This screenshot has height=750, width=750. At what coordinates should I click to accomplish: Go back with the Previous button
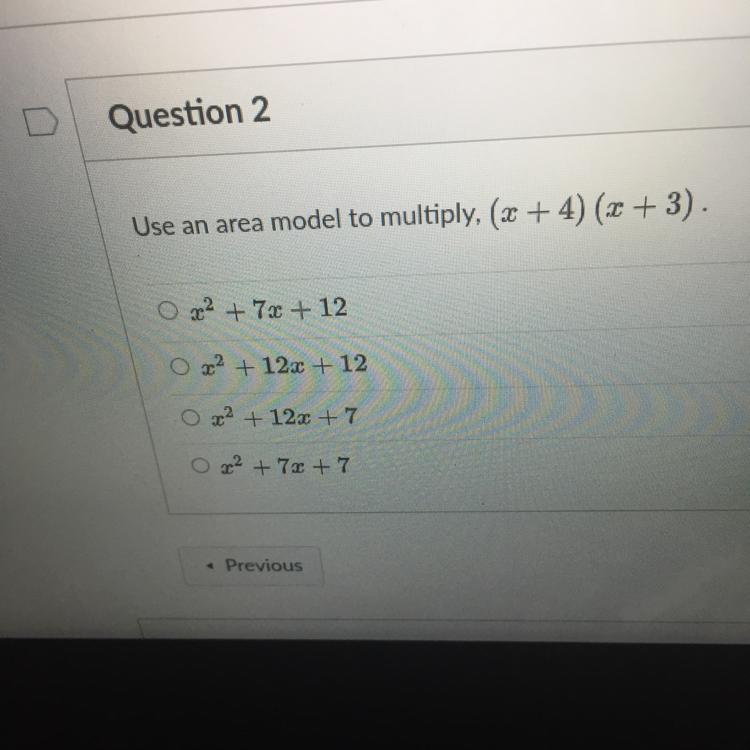pyautogui.click(x=252, y=566)
